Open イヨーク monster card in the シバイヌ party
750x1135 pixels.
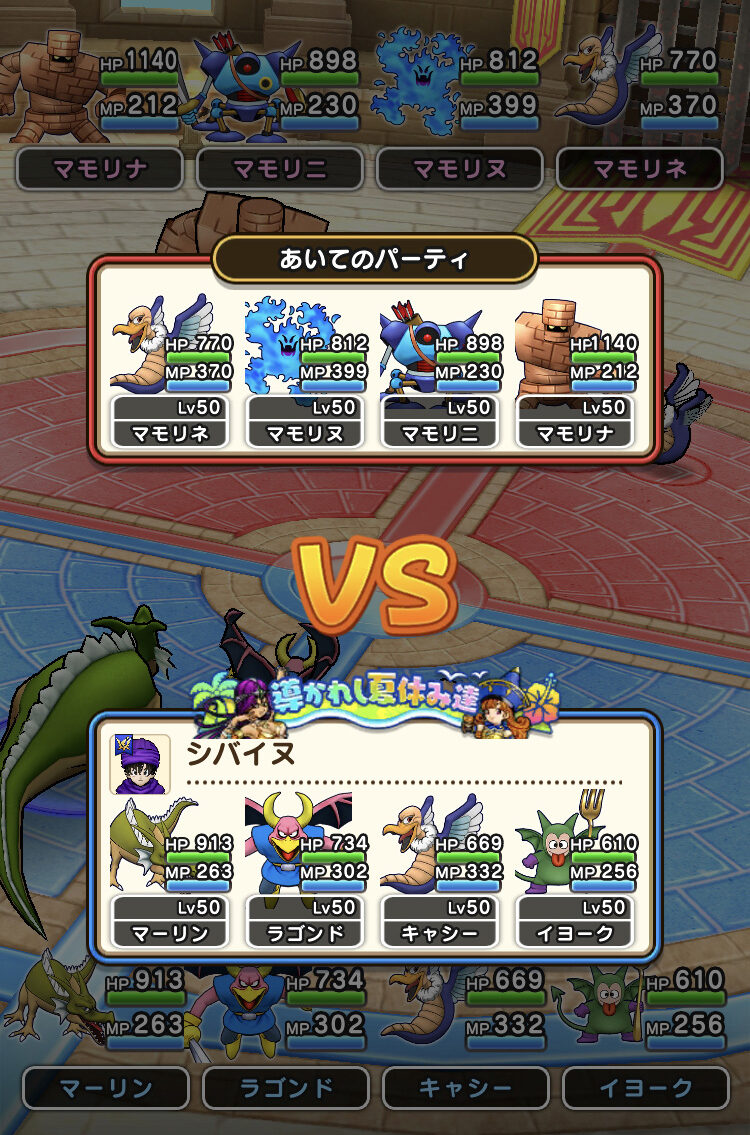pos(576,872)
